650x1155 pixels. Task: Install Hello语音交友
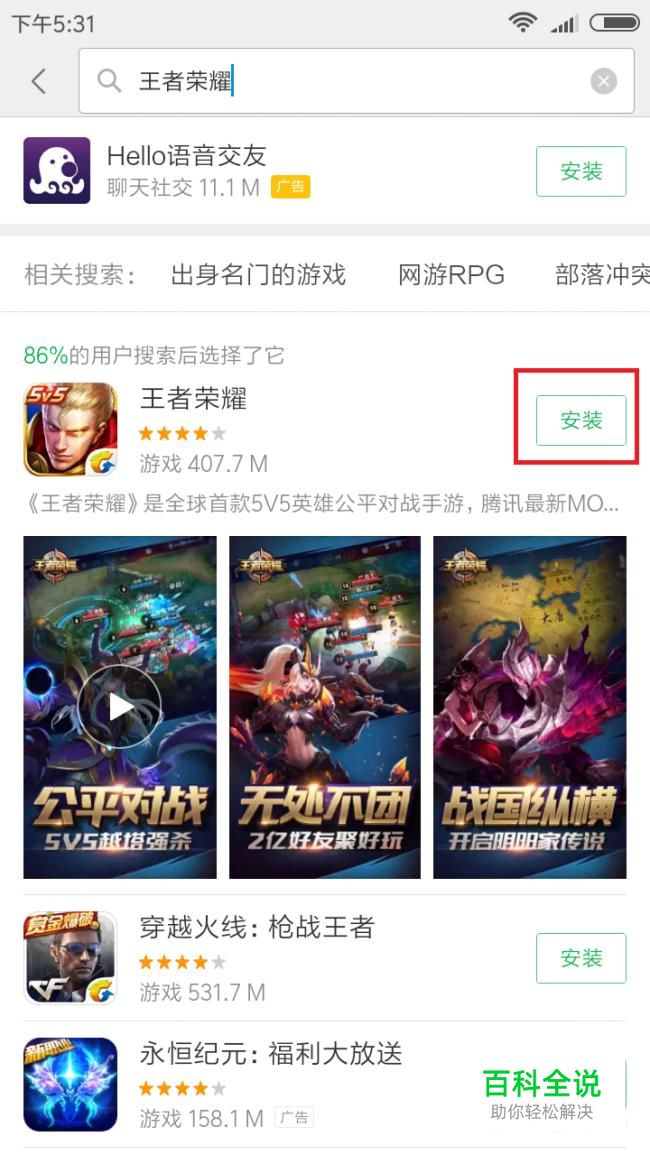click(x=581, y=171)
